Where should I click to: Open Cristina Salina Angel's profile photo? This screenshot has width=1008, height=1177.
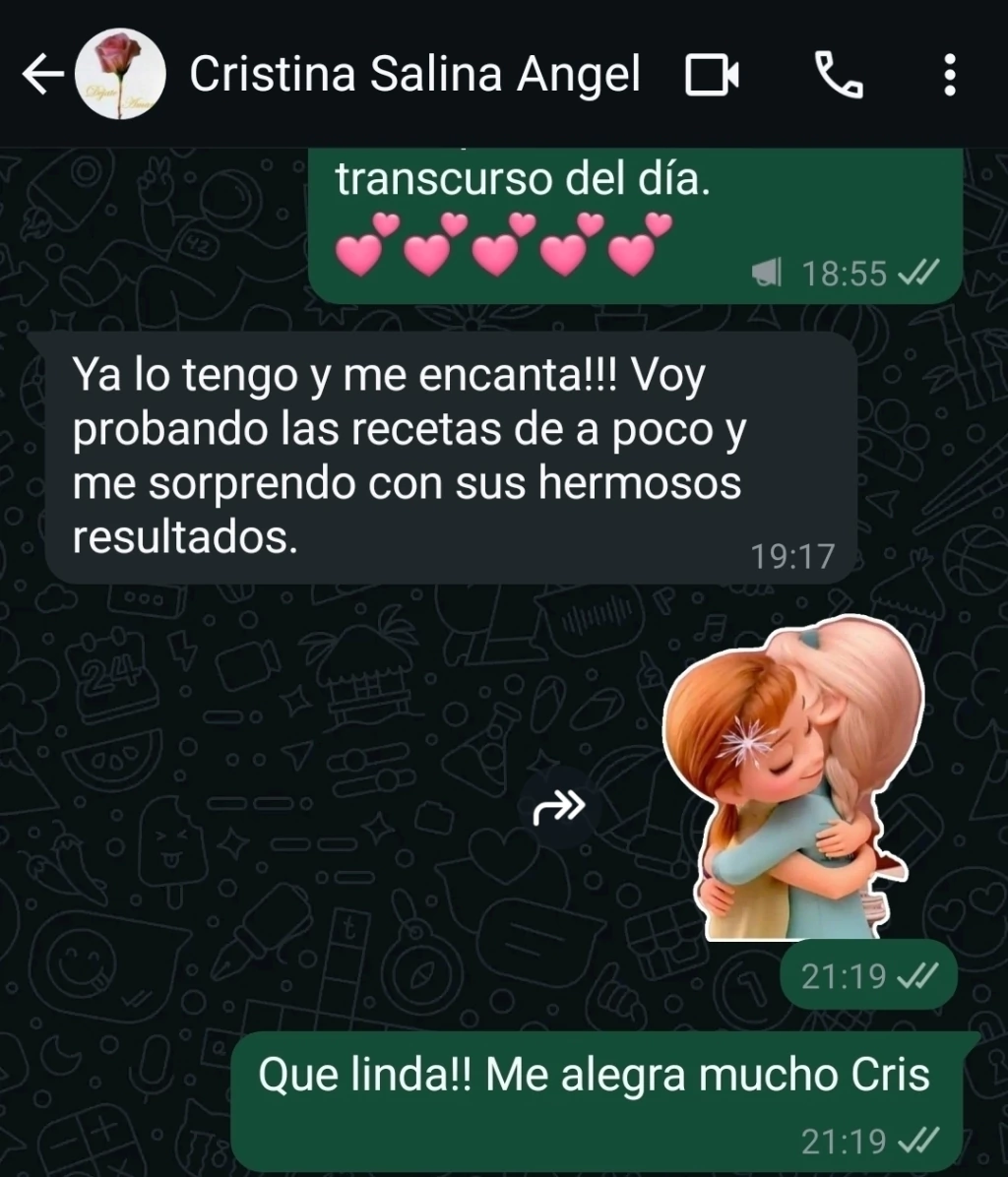pyautogui.click(x=120, y=75)
